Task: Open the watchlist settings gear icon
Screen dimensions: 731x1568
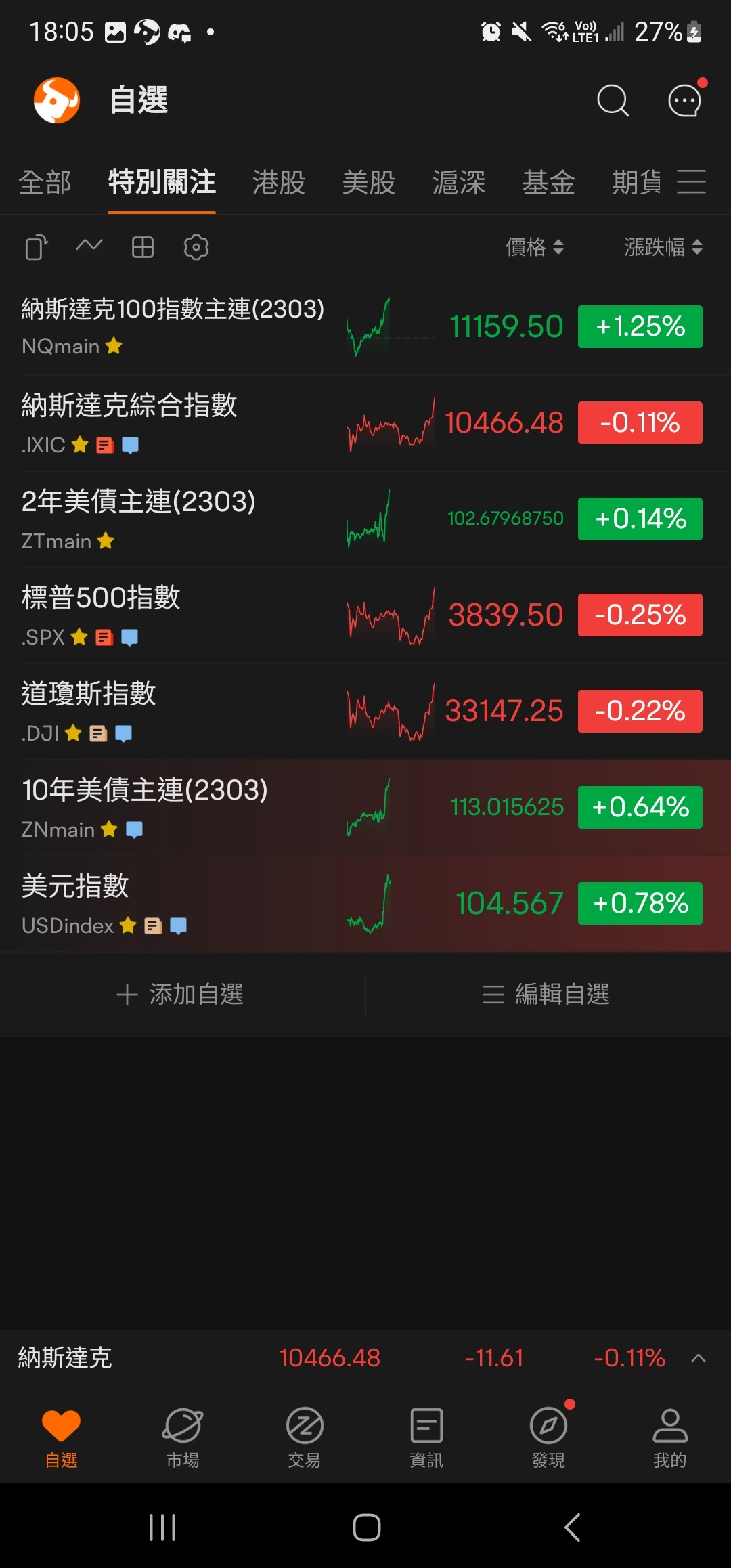Action: point(196,247)
